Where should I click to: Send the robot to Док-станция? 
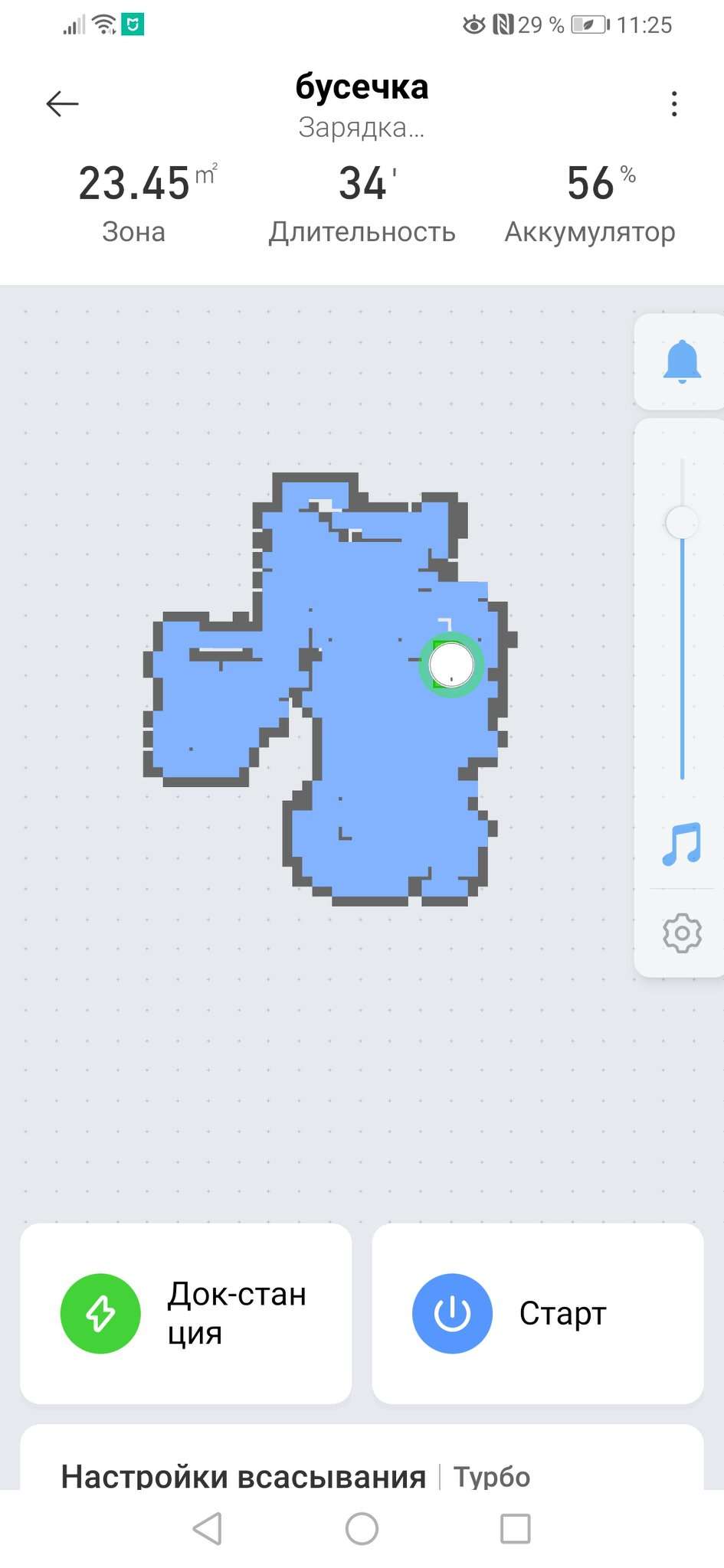(185, 1313)
